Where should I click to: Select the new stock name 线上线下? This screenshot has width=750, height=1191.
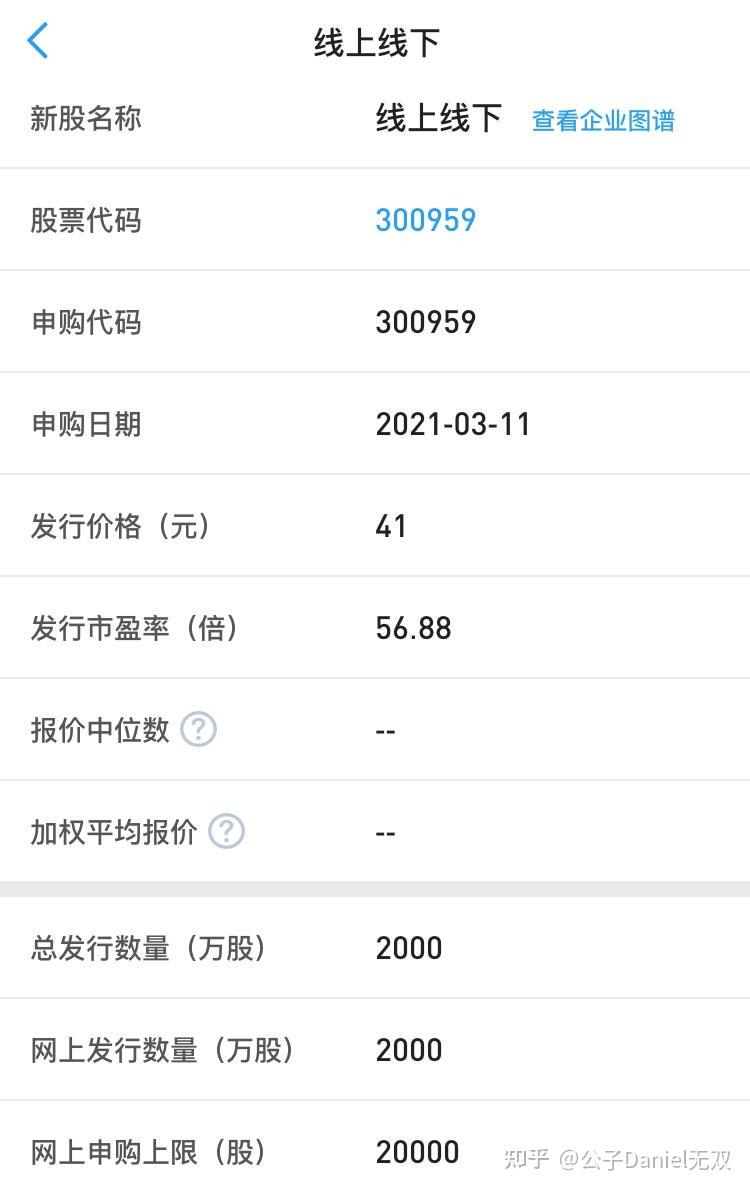click(x=437, y=119)
